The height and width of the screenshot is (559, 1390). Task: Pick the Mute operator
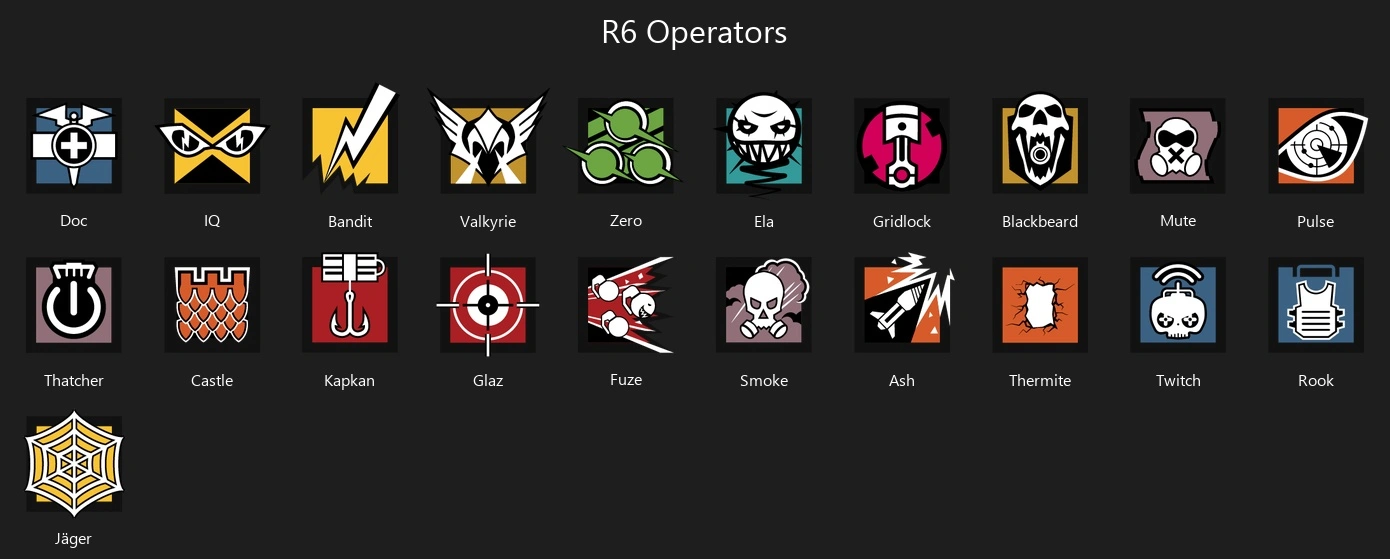1178,146
